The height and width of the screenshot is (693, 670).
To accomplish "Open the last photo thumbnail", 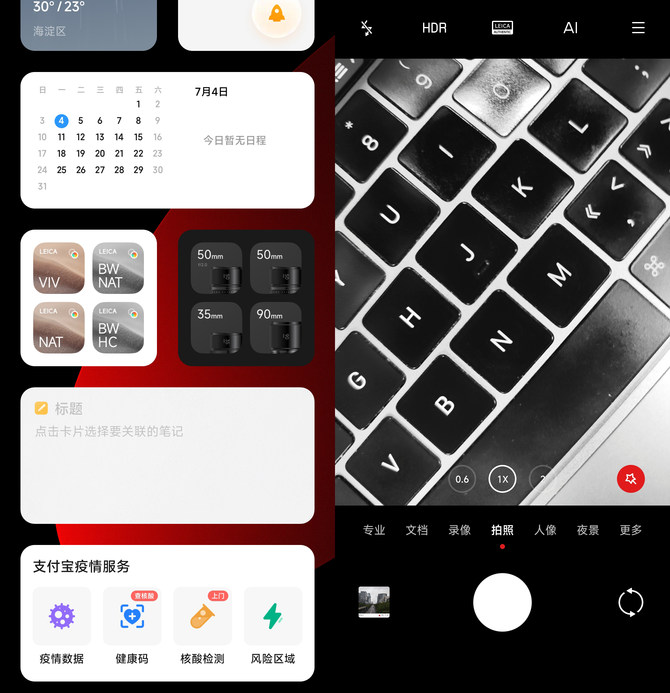I will pyautogui.click(x=374, y=602).
